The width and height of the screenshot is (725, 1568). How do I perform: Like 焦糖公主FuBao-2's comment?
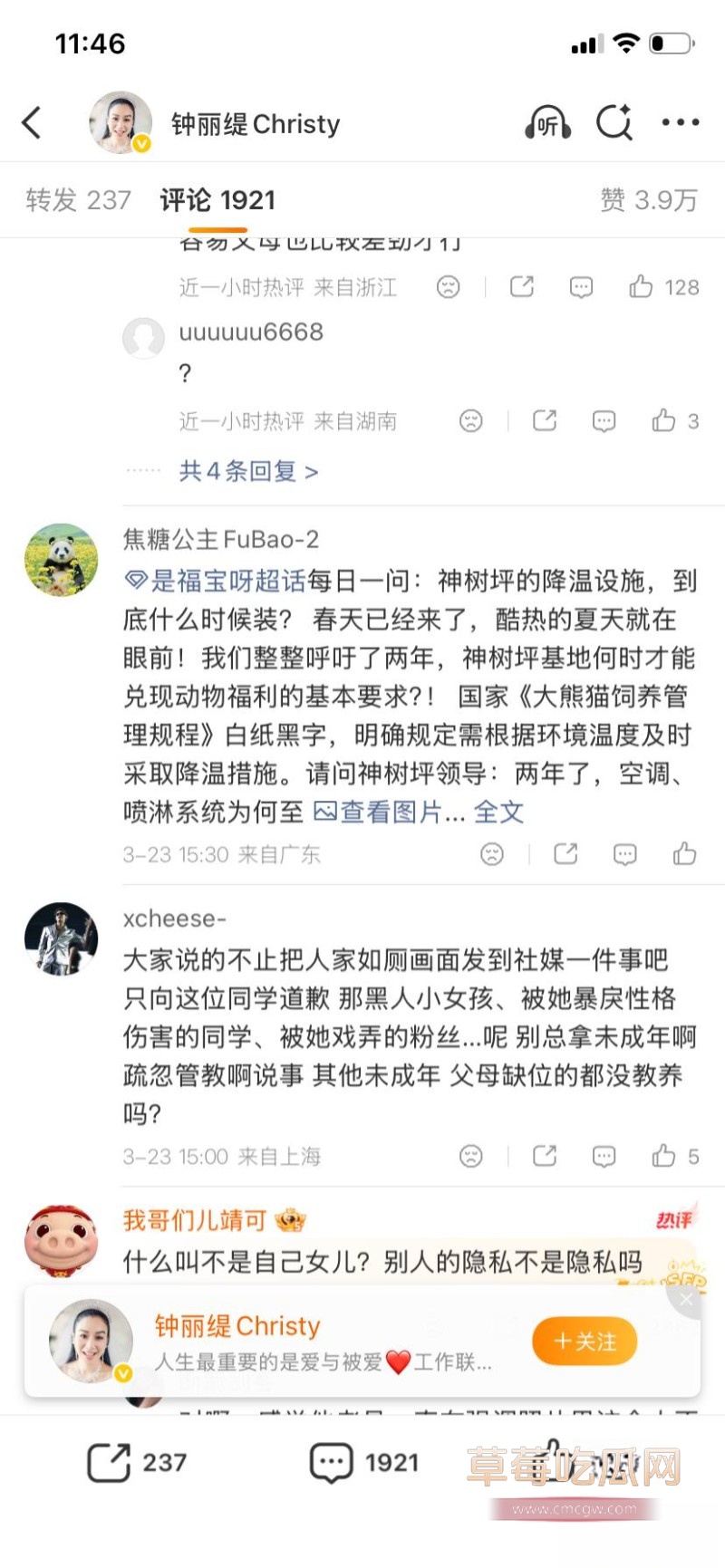[684, 854]
